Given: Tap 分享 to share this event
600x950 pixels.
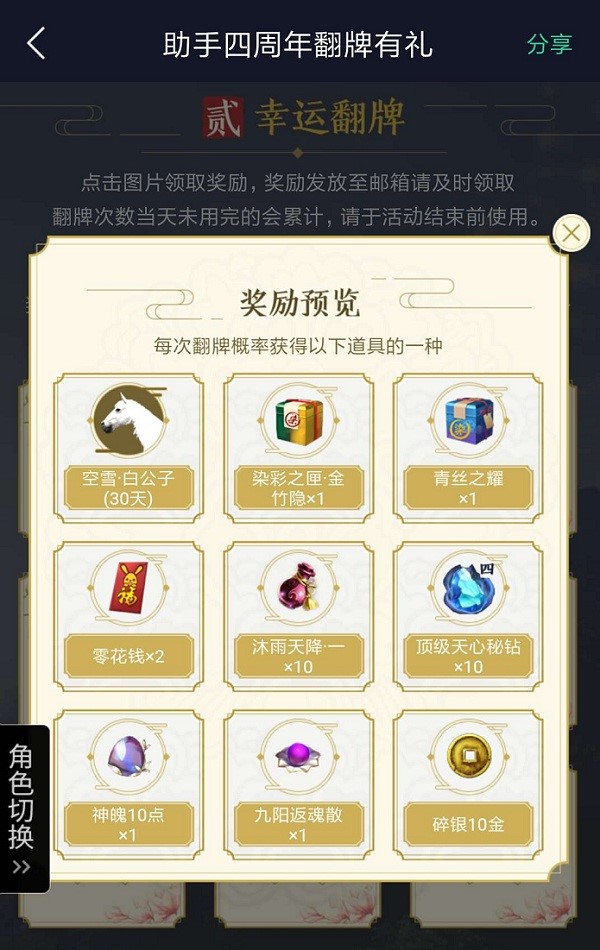Looking at the screenshot, I should coord(549,45).
